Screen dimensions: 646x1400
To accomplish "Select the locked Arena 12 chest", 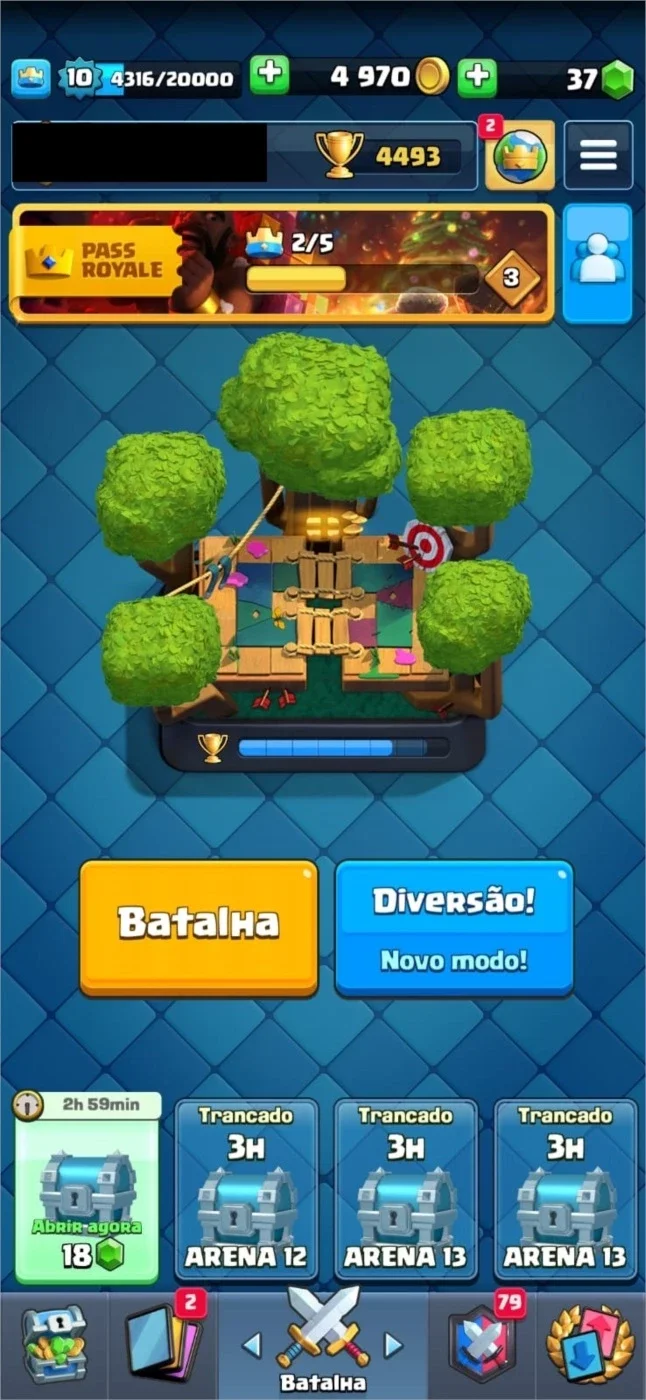I will tap(247, 1189).
